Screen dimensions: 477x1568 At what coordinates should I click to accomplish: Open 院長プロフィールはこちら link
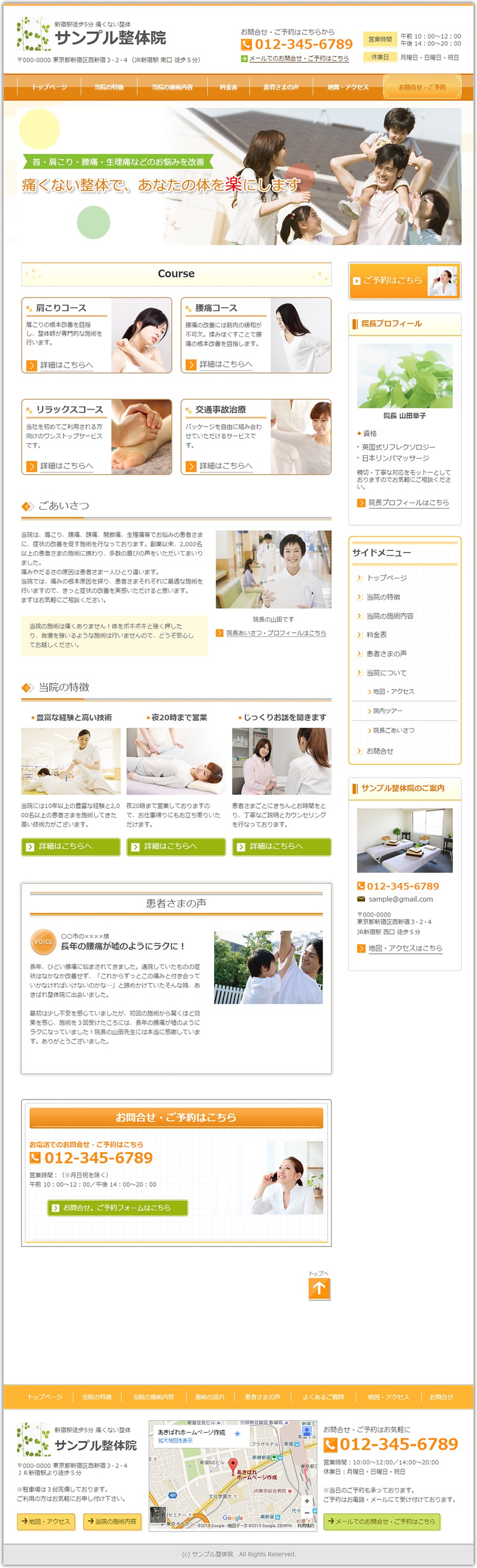point(408,503)
